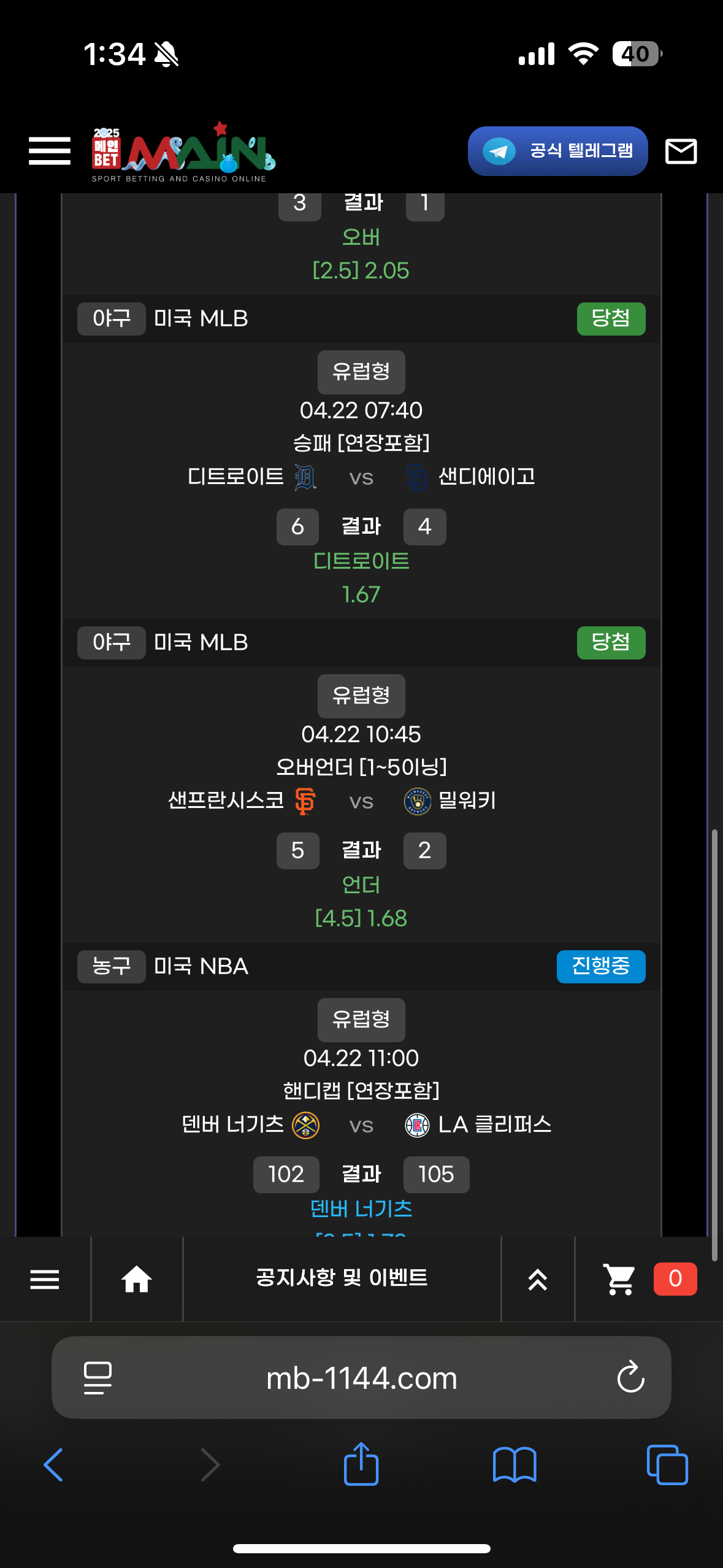
Task: Open the official Telegram link
Action: coord(557,152)
